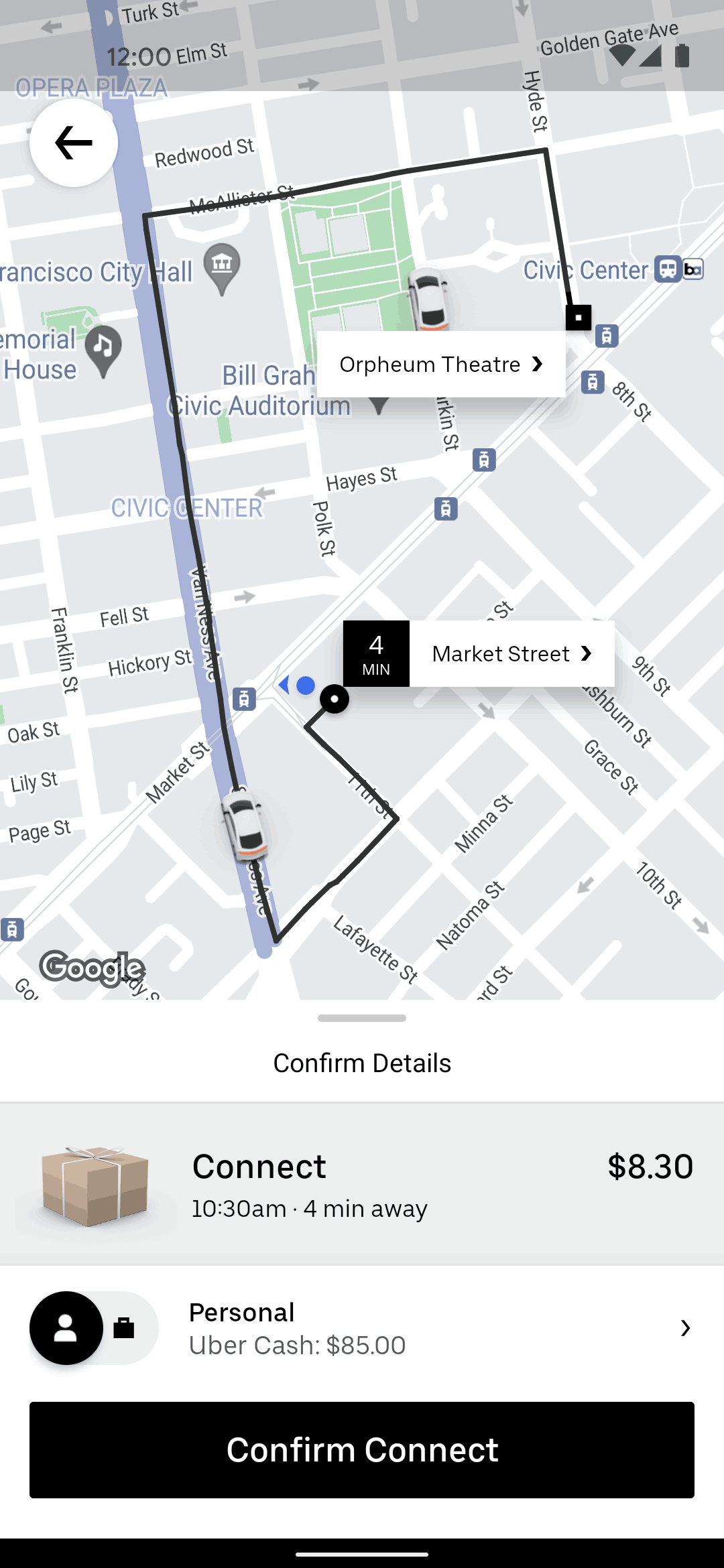Edit the Market Street pickup location
Screen dimensions: 724x1568
click(x=511, y=653)
